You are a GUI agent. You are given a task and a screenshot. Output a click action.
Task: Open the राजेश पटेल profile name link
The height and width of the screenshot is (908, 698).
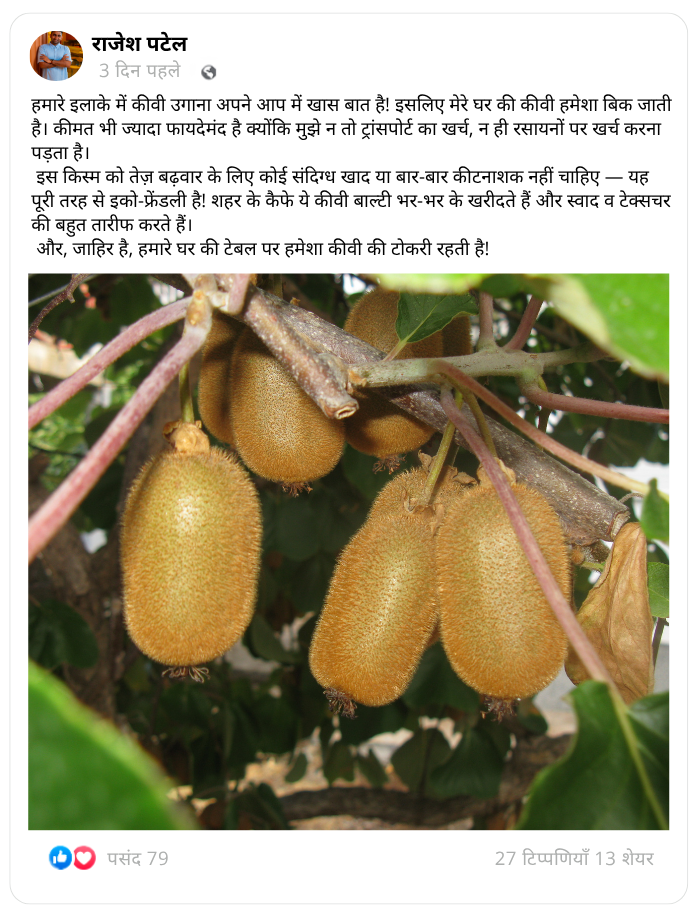pyautogui.click(x=139, y=44)
